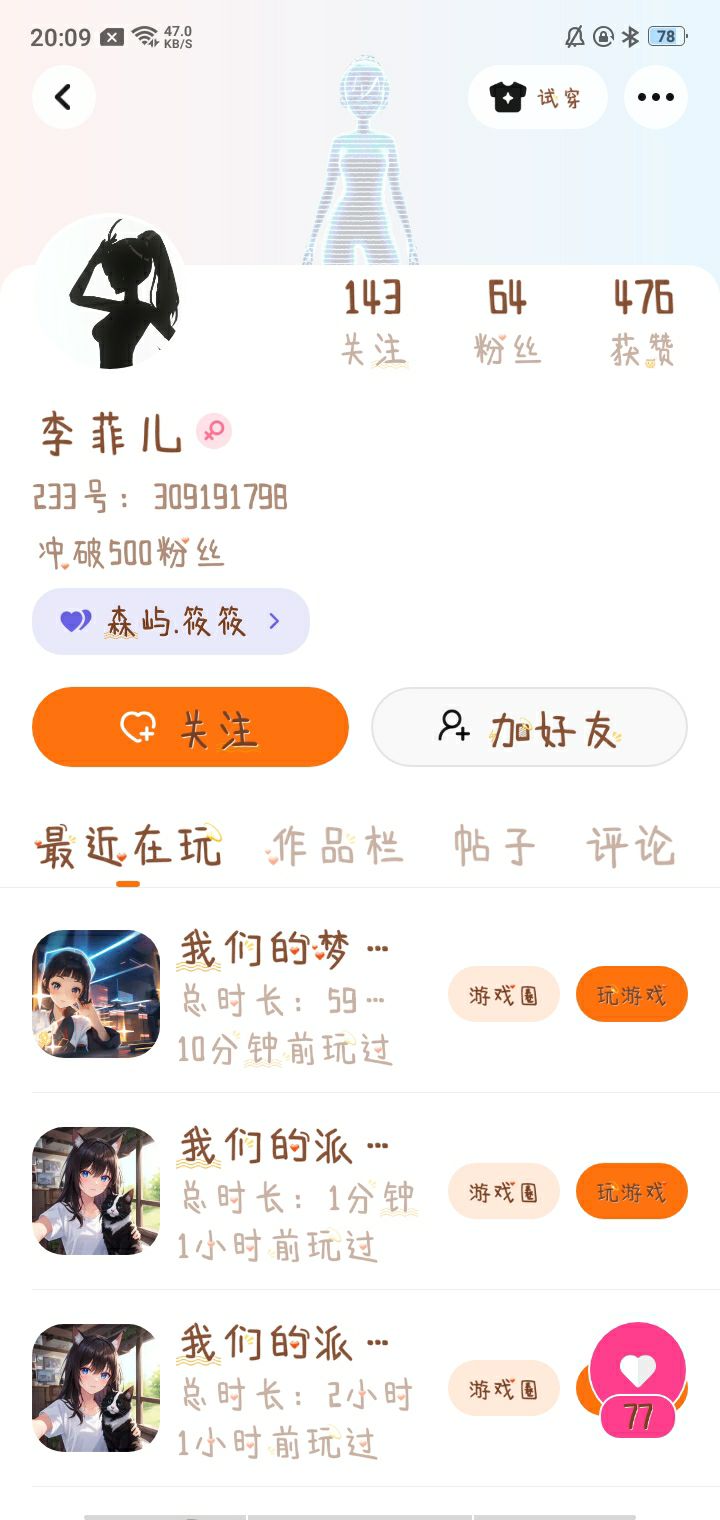
Task: Open 游戏圈 for the 我们的梦 game
Action: [503, 994]
